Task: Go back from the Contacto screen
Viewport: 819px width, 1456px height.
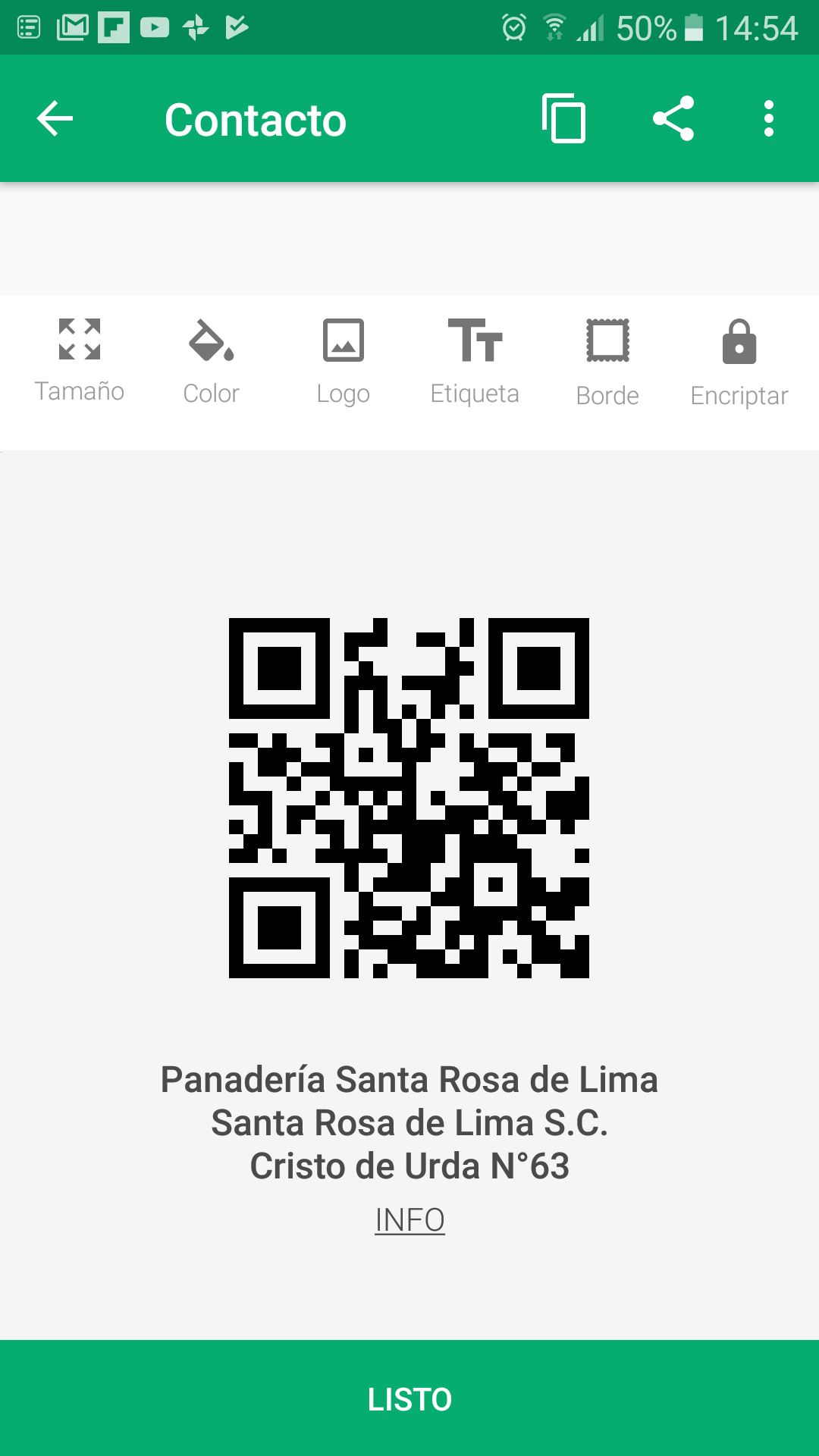Action: pos(55,119)
